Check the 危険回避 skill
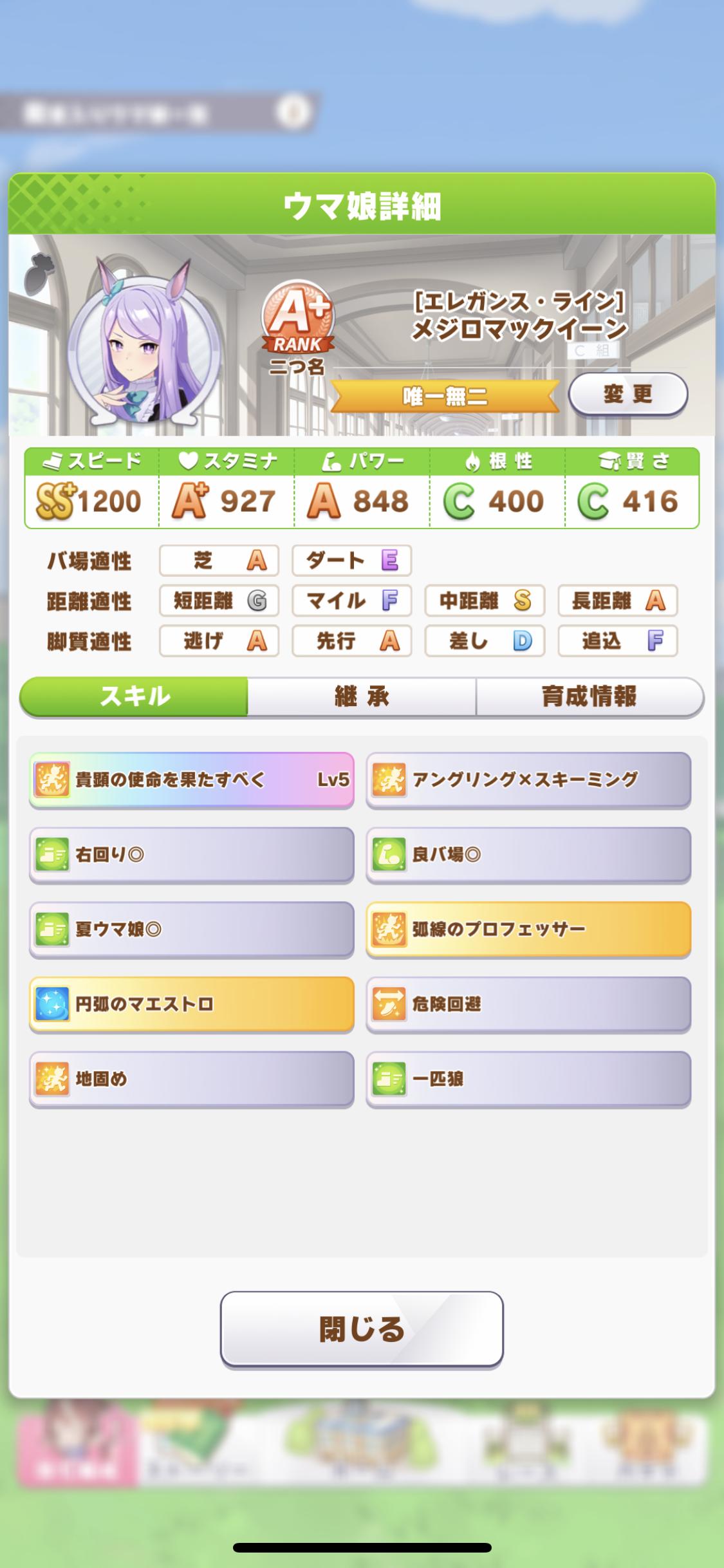Image resolution: width=724 pixels, height=1568 pixels. pyautogui.click(x=528, y=1003)
